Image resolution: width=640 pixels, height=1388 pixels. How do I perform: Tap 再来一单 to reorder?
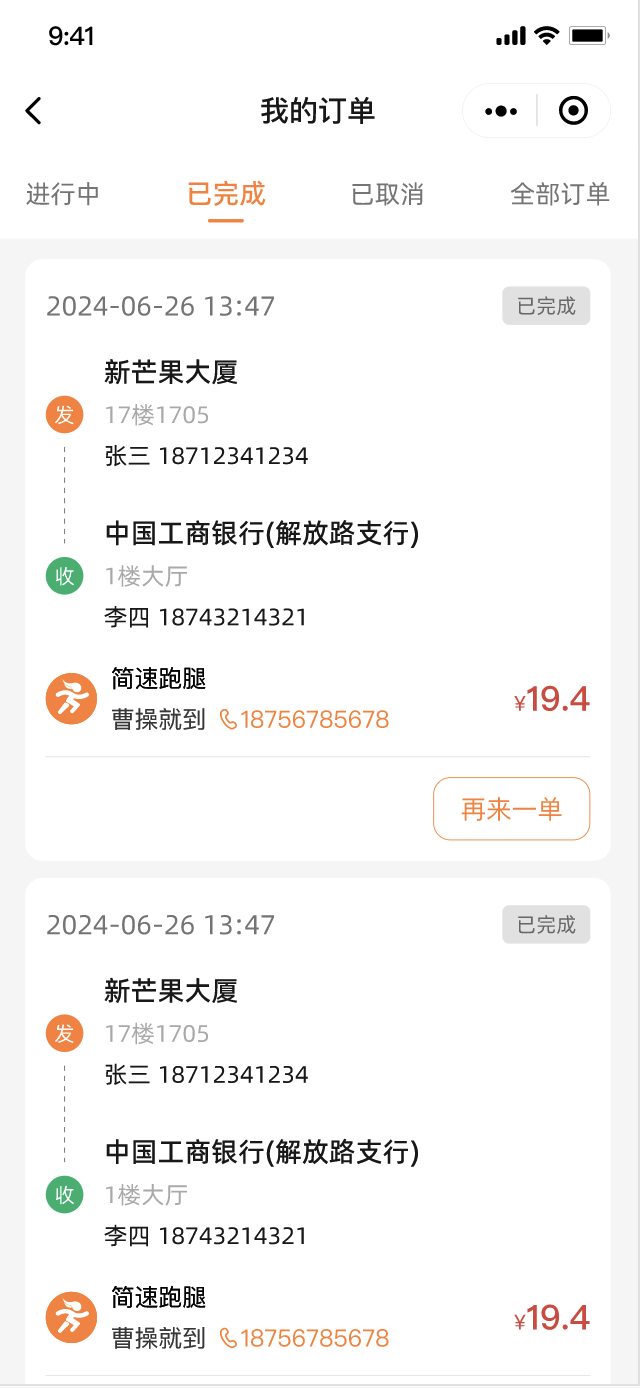512,809
